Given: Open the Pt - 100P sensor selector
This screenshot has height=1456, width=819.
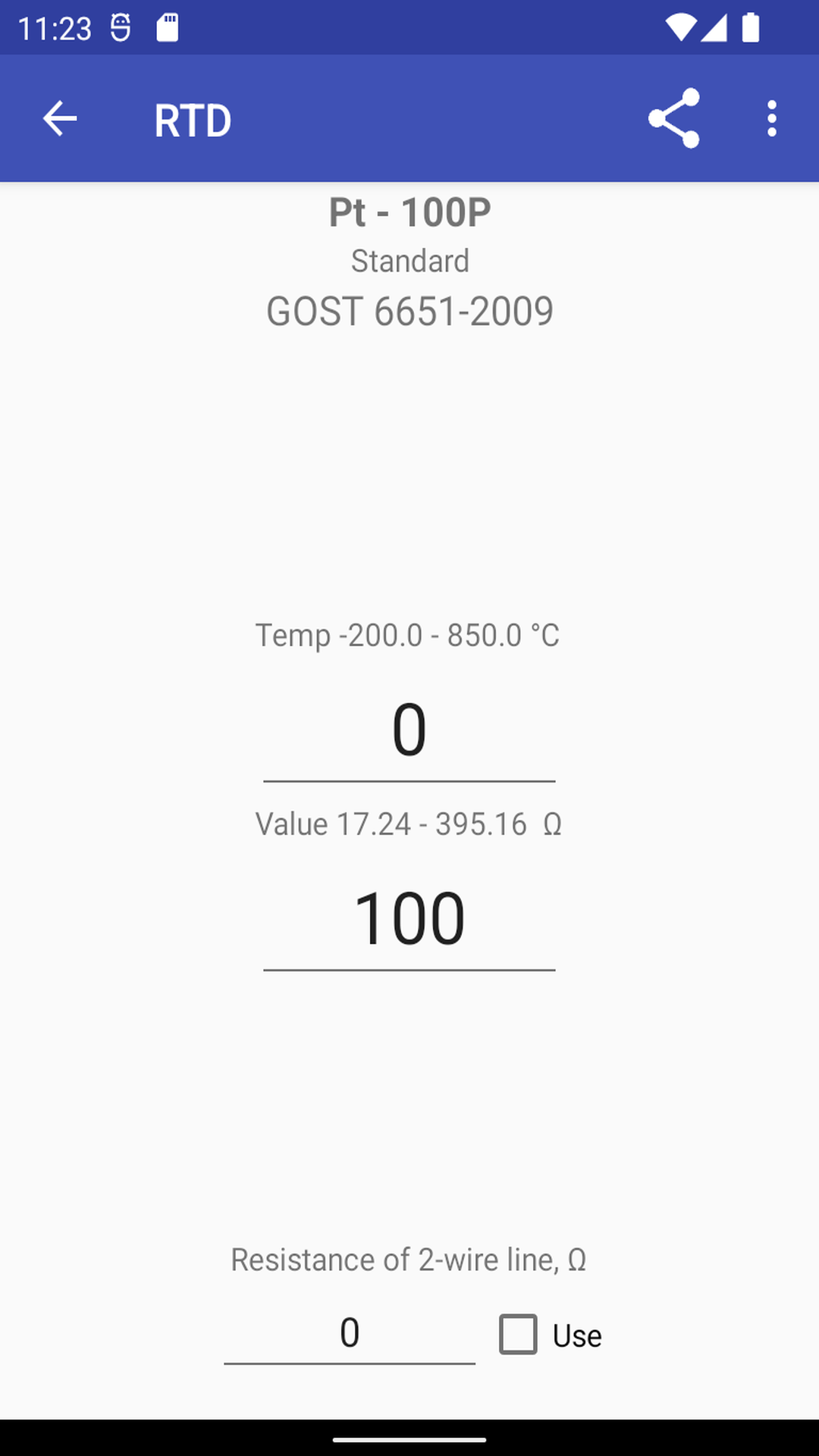Looking at the screenshot, I should coord(409,211).
